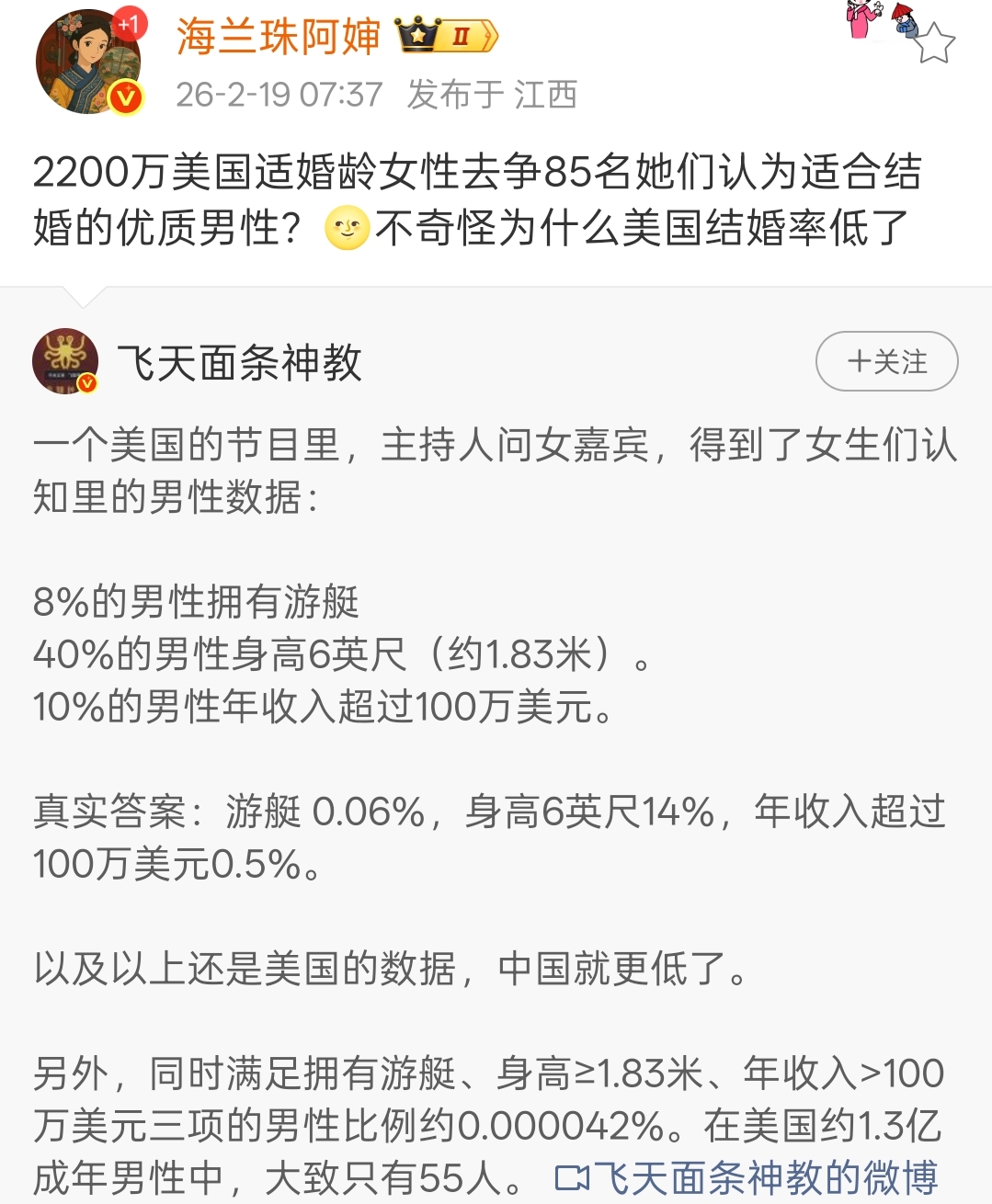Open the username 海兰珠阿婶
This screenshot has width=992, height=1204.
pos(279,37)
